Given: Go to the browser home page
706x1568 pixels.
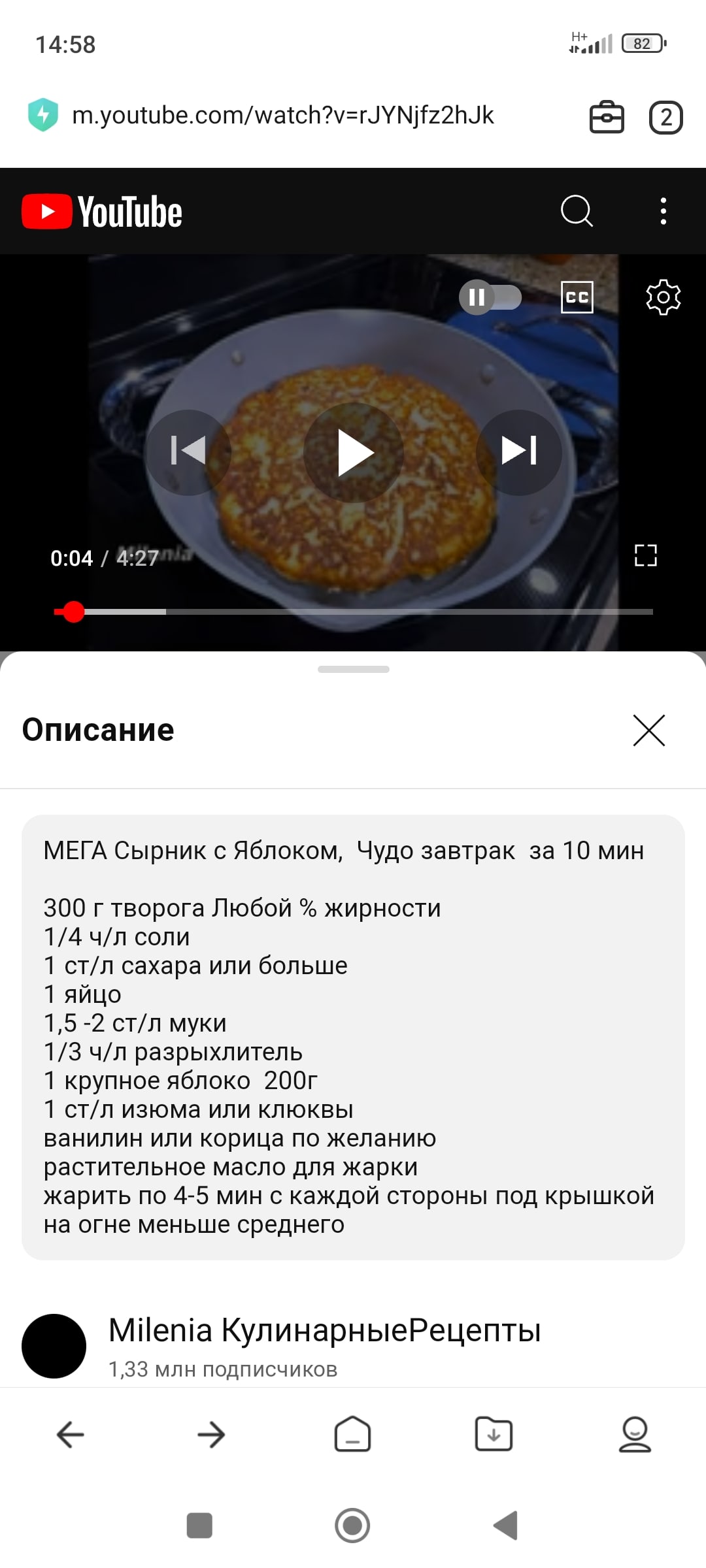Looking at the screenshot, I should 352,1435.
